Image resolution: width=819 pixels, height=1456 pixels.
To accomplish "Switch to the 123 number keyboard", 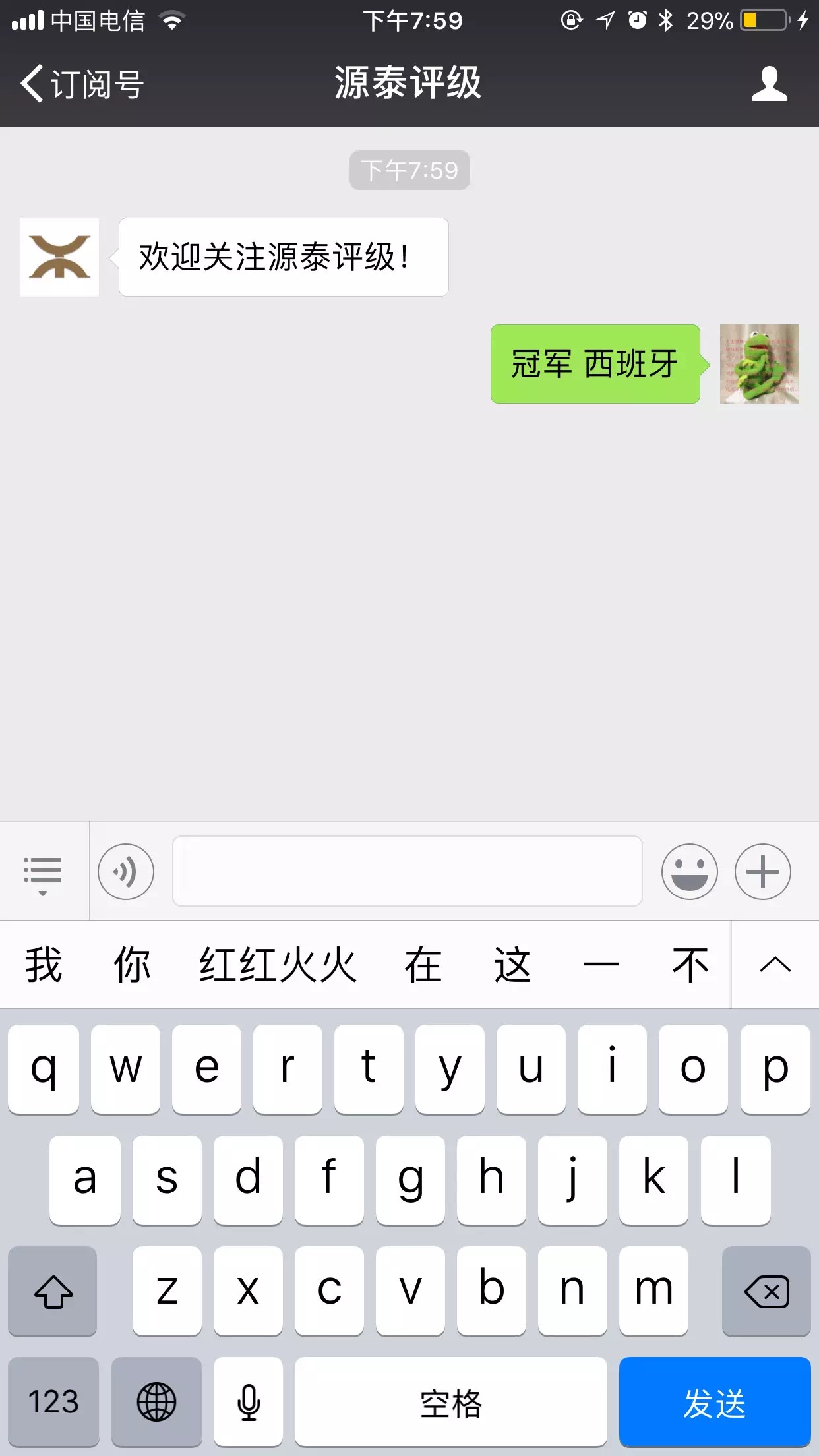I will [53, 1401].
